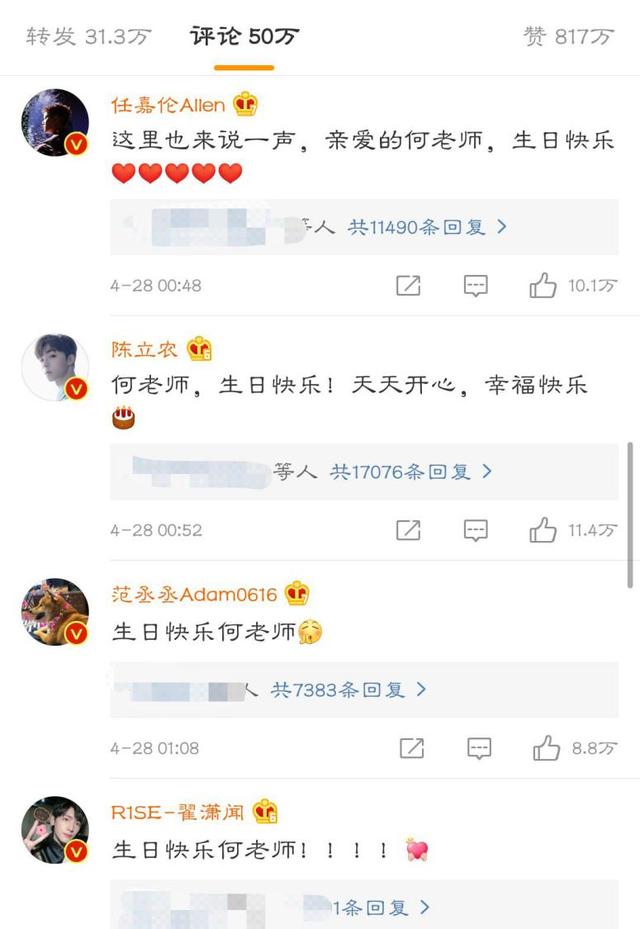Screen dimensions: 640x929
Task: Reply to 范丞丞Adam0616's comment
Action: coord(479,747)
